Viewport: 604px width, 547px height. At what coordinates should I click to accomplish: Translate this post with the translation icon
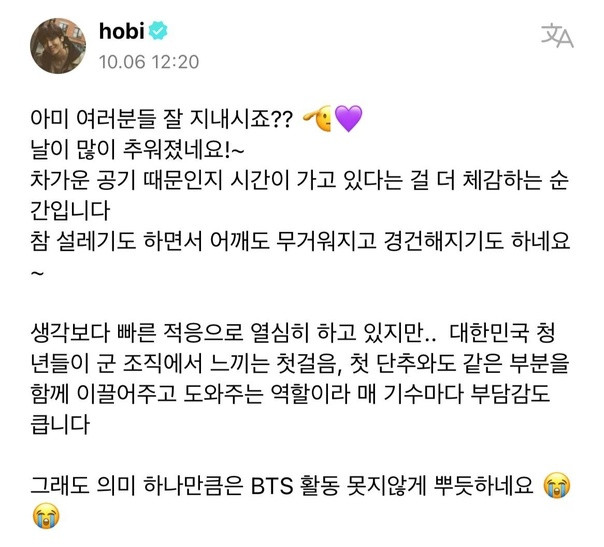point(557,38)
